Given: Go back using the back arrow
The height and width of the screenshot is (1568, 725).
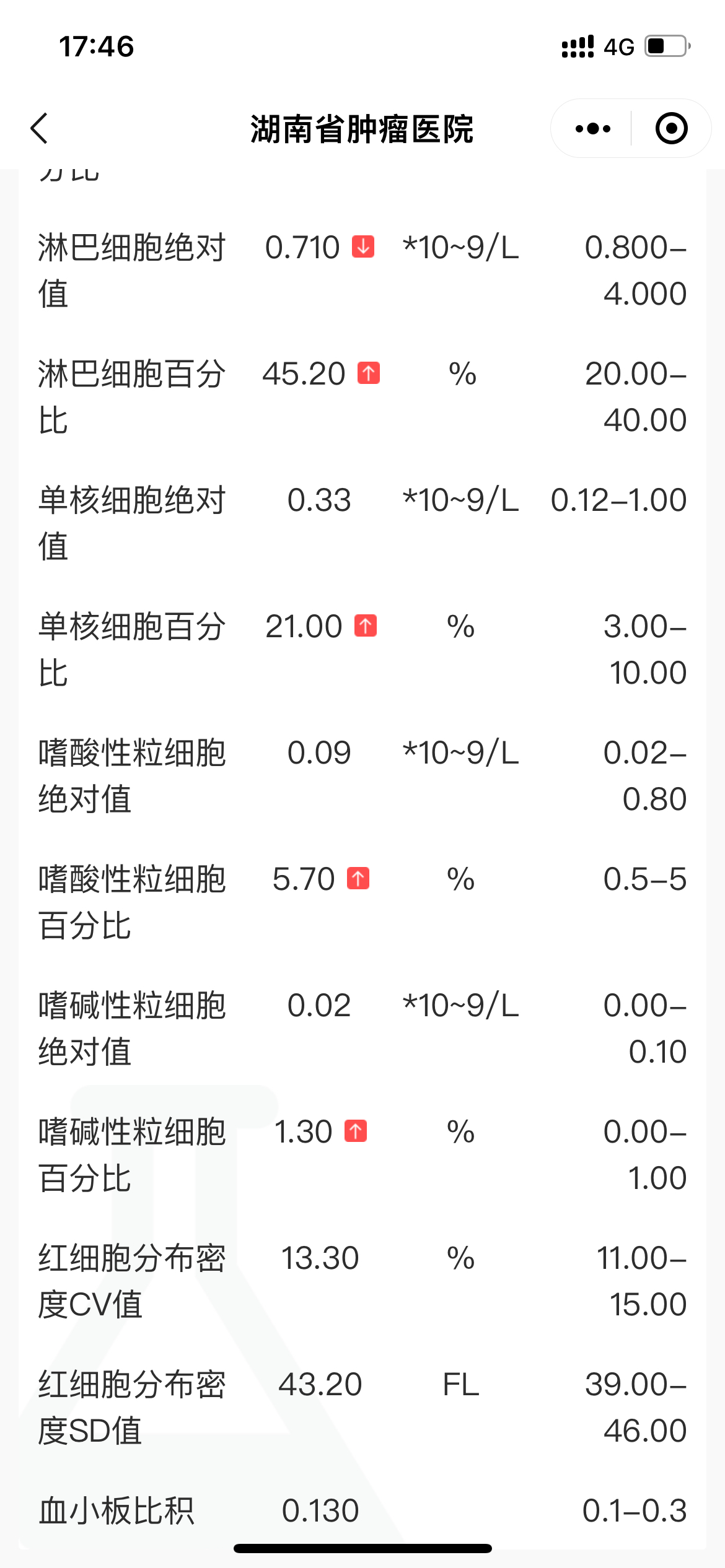Looking at the screenshot, I should pyautogui.click(x=40, y=128).
